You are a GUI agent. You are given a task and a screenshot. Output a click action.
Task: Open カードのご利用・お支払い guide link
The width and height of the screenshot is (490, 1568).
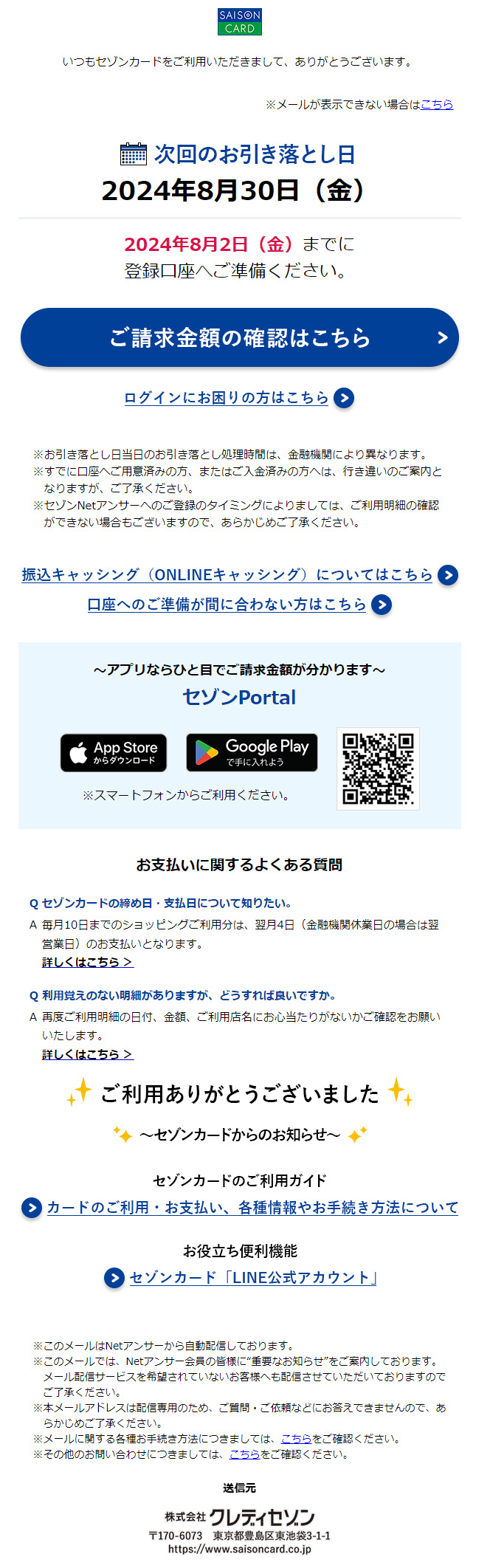tap(252, 1208)
